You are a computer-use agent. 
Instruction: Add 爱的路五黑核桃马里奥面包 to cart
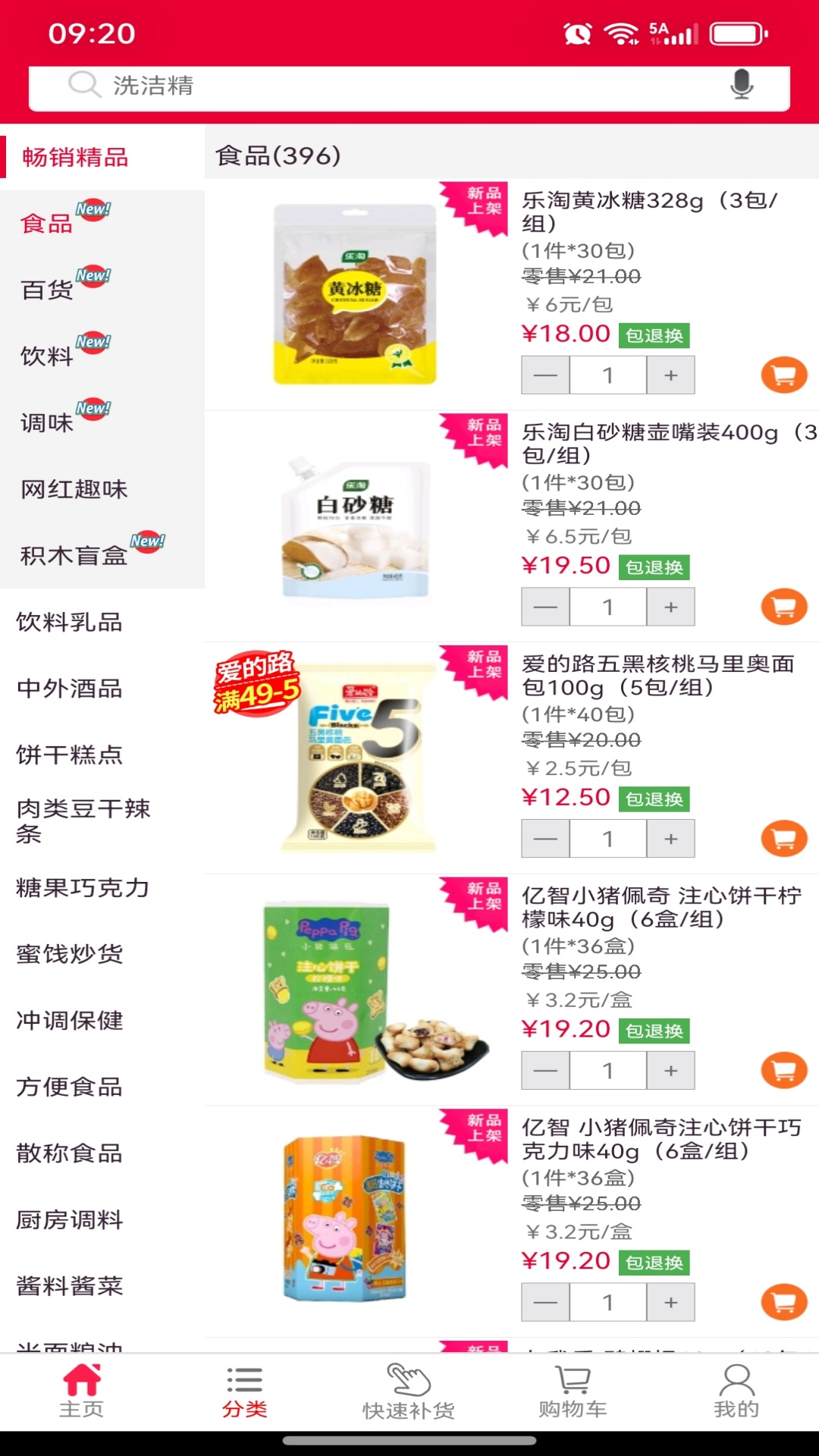[783, 839]
